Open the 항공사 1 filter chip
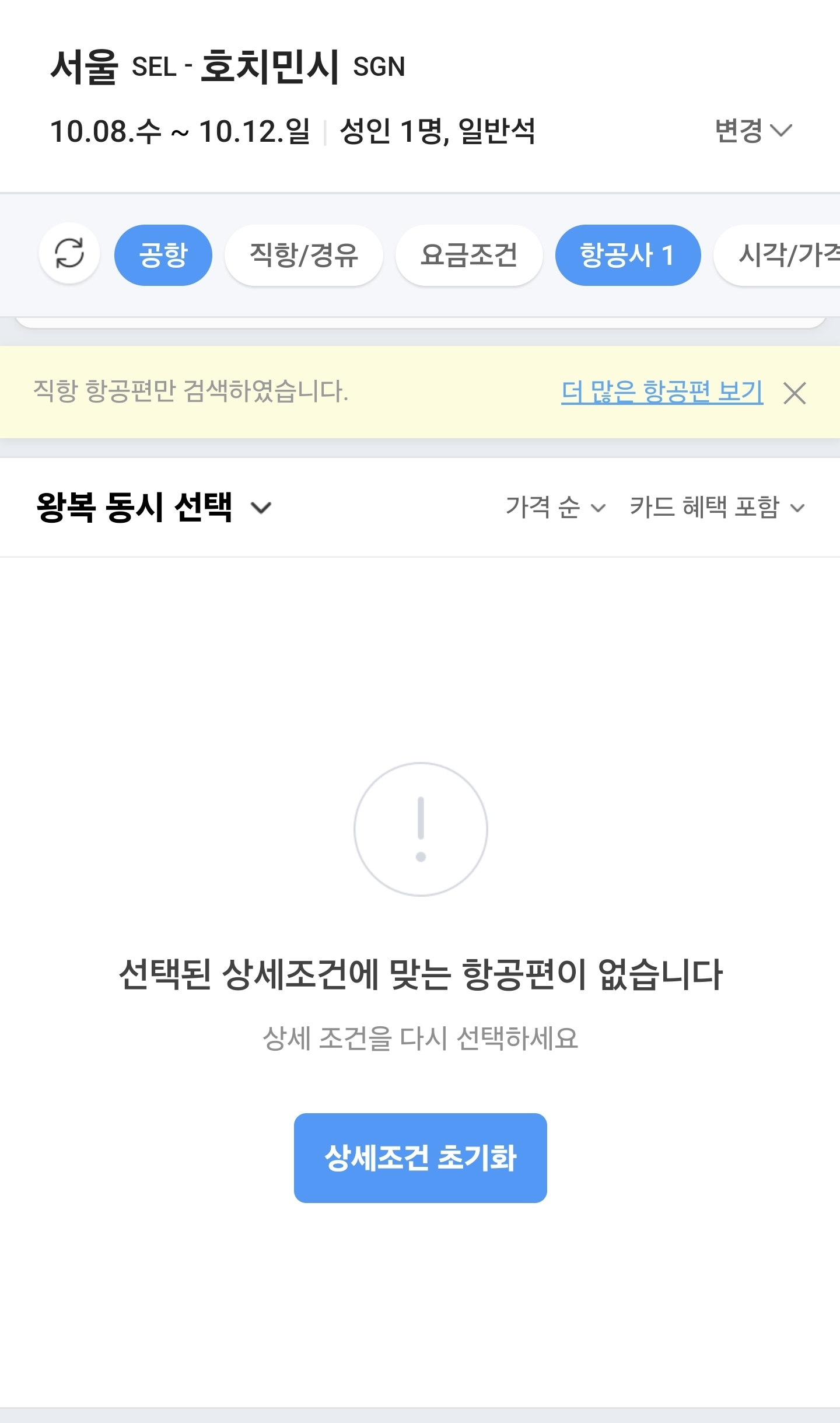Screen dimensions: 840x1423 tap(627, 255)
